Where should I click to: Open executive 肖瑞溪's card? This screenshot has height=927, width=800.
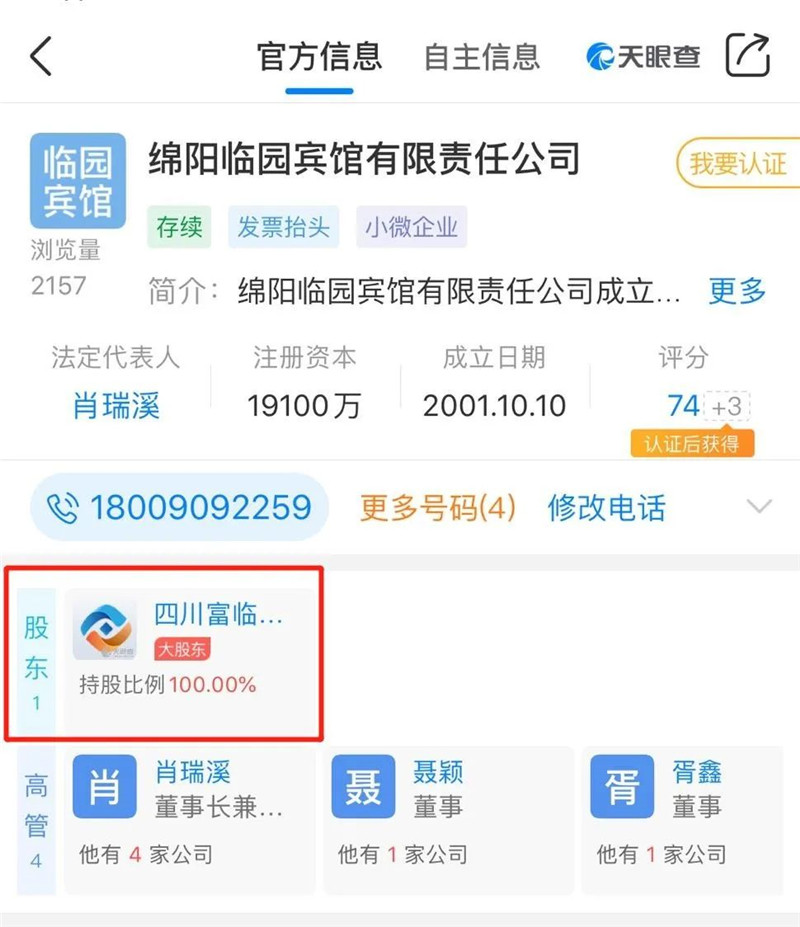190,820
